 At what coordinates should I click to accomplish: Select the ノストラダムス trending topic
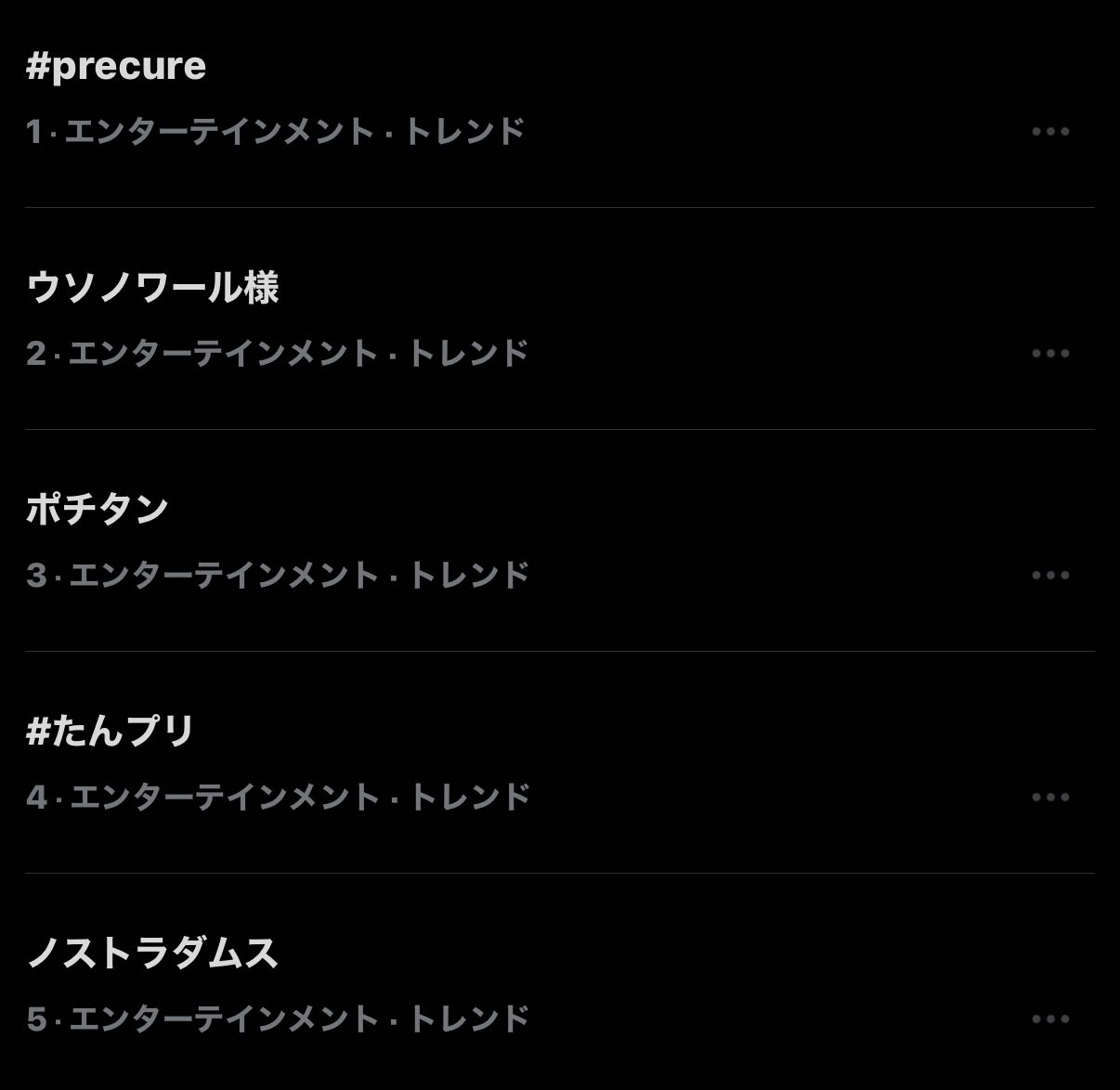[153, 954]
